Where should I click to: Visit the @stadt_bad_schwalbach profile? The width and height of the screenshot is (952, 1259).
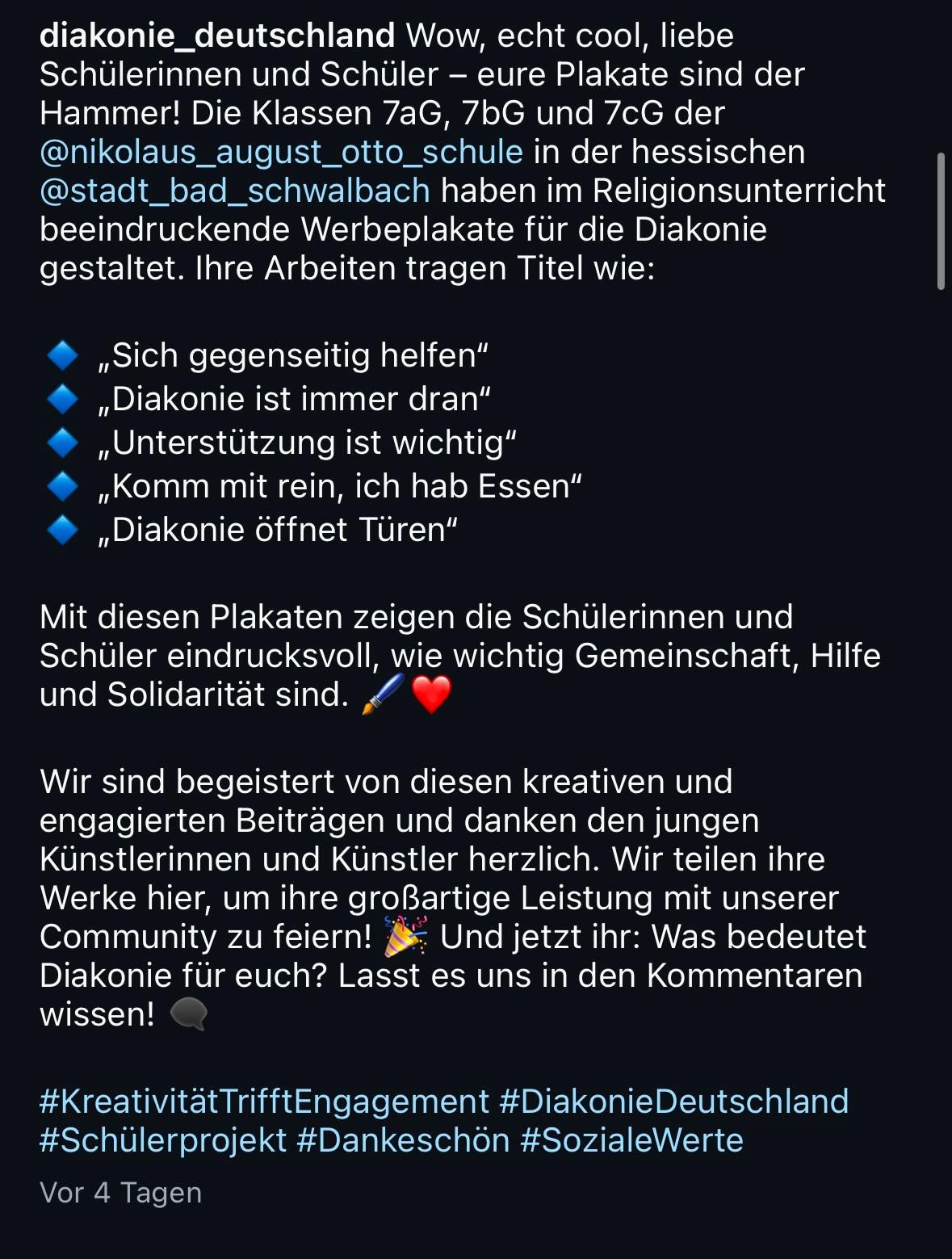(x=234, y=191)
